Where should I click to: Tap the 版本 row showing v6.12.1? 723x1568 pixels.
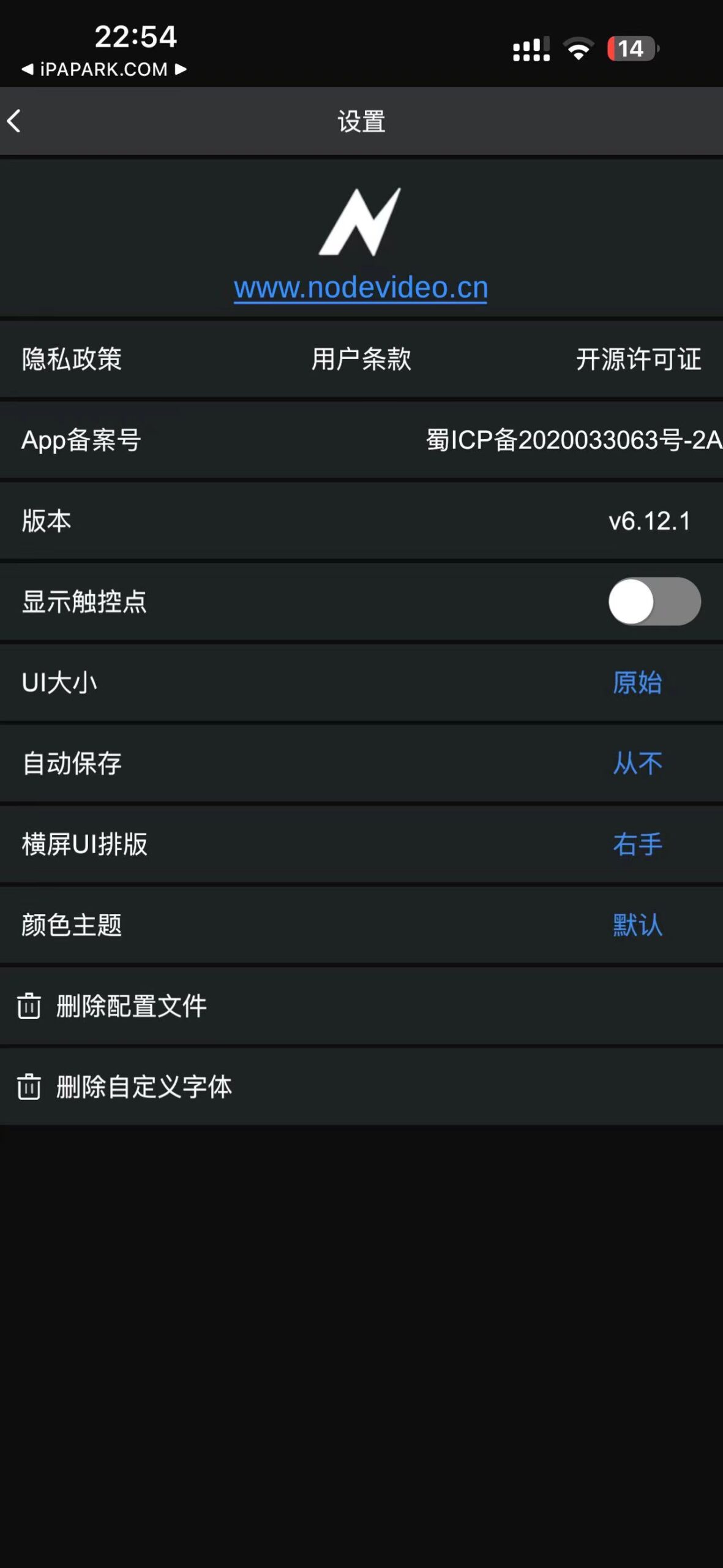[x=361, y=521]
